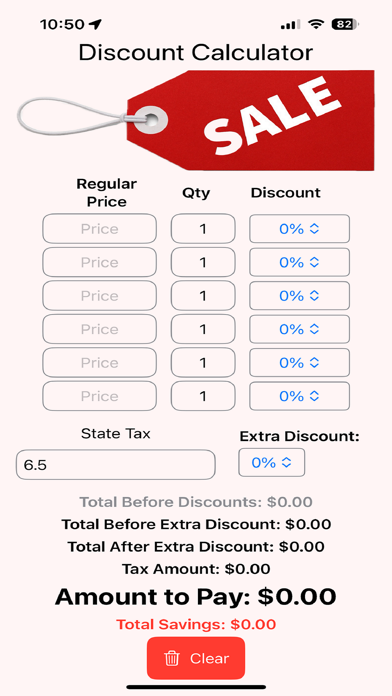Open the third row's discount picker
This screenshot has height=696, width=392.
click(299, 296)
